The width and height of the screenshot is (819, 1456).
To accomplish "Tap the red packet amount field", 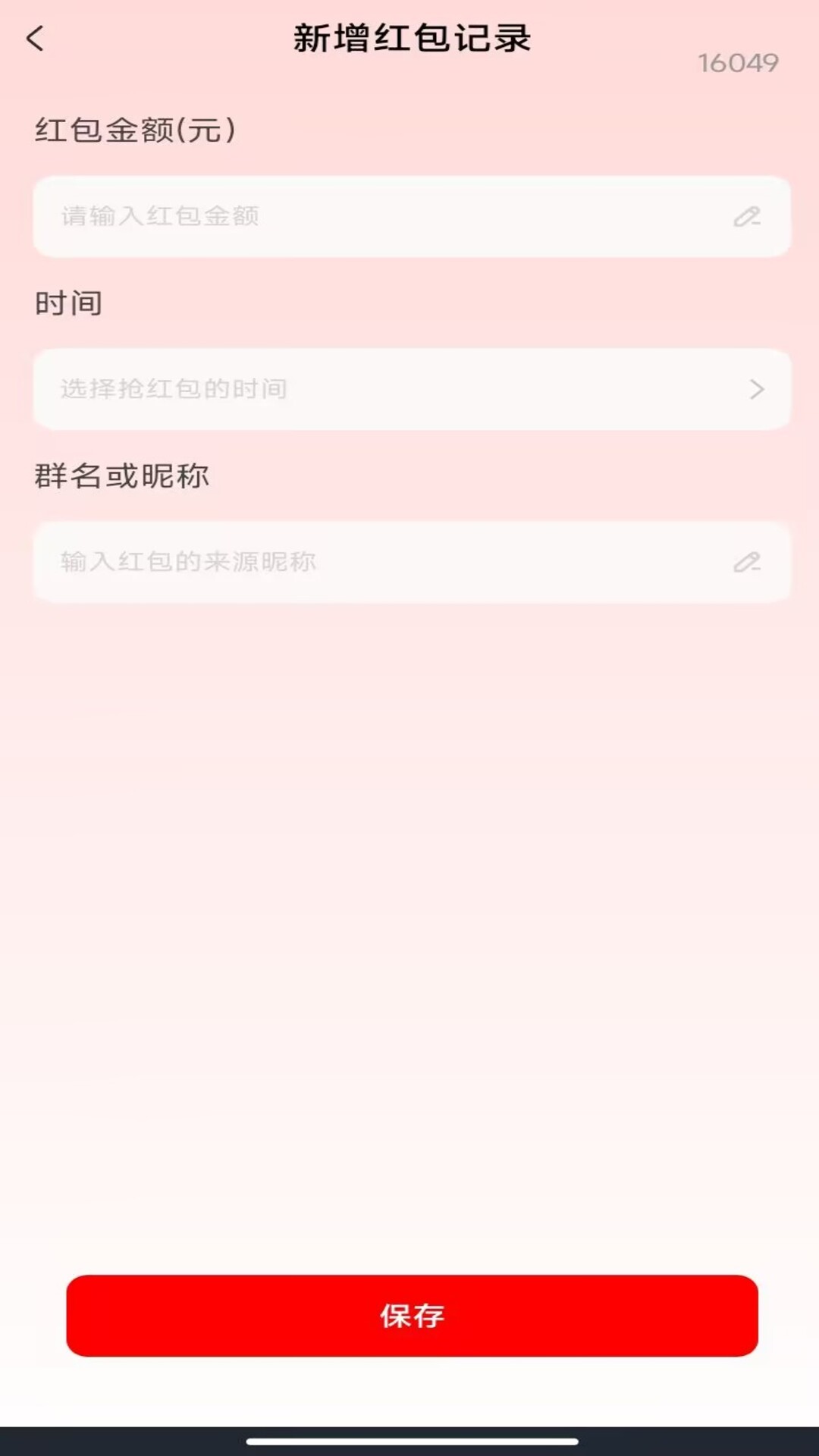I will click(394, 216).
